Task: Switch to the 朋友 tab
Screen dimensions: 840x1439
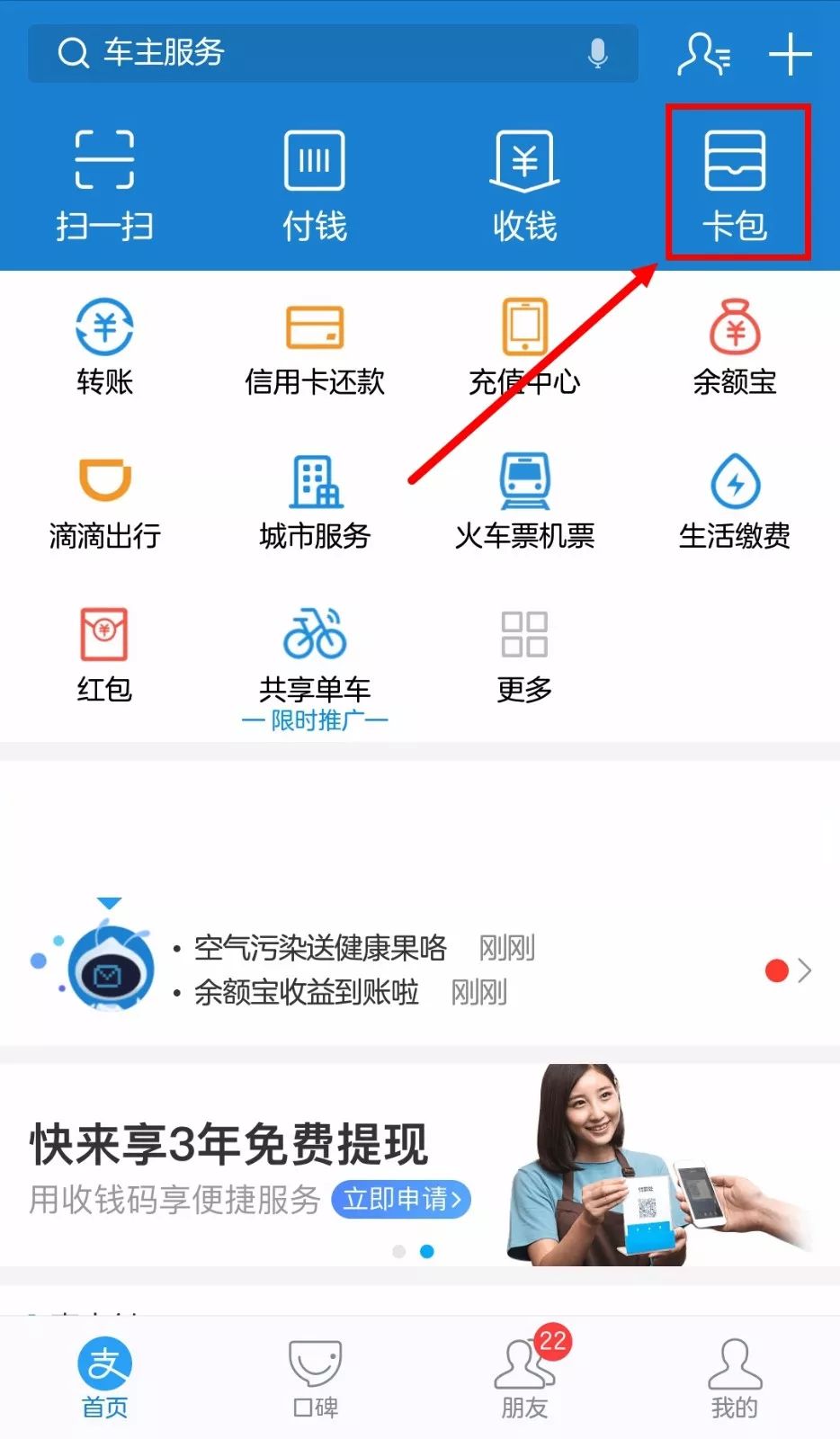Action: pos(524,1378)
